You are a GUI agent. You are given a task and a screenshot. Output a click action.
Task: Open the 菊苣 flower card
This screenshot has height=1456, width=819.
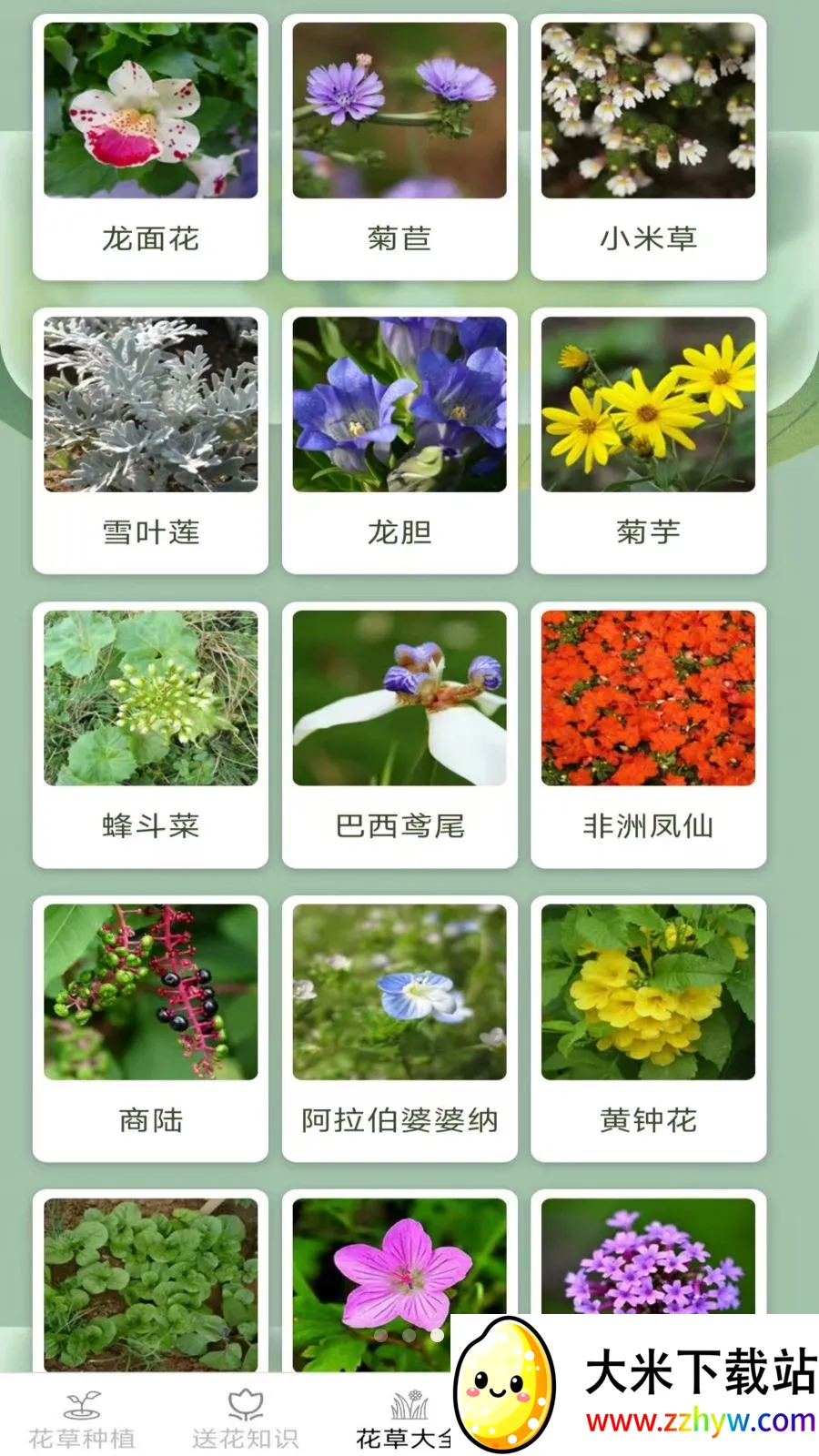coord(399,147)
